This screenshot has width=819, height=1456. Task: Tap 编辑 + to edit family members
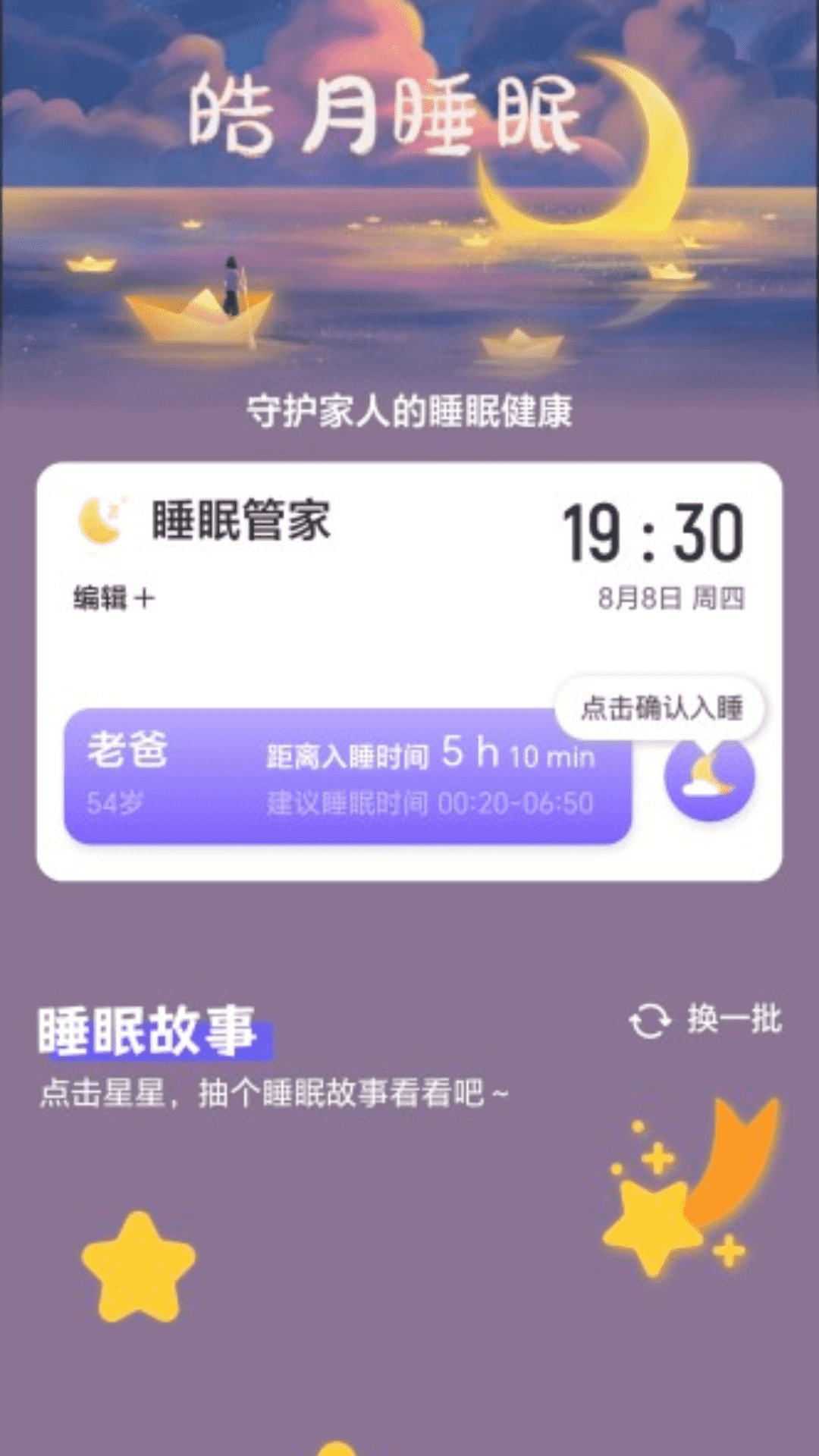click(x=115, y=598)
